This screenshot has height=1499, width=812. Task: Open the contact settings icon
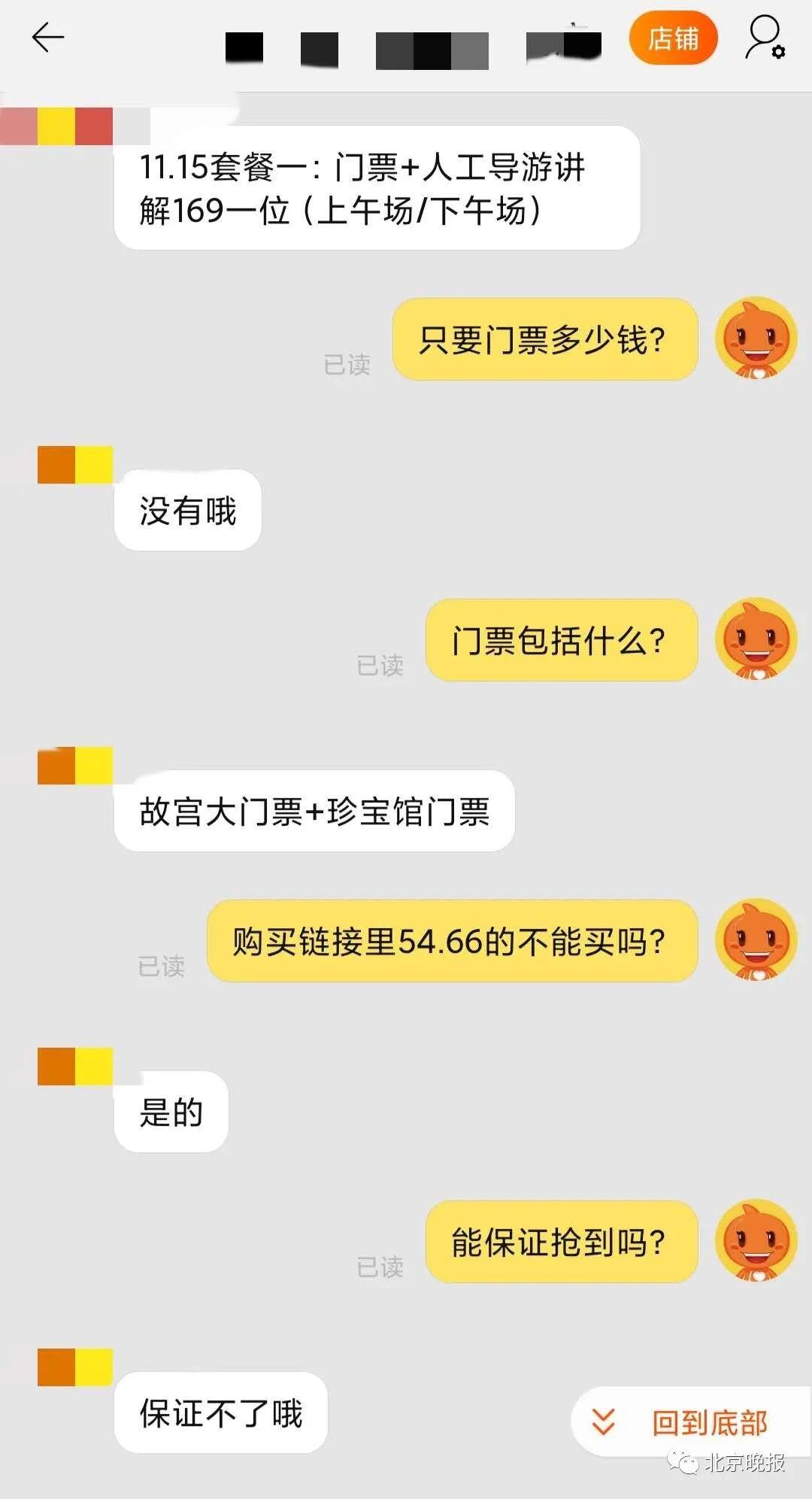tap(765, 38)
